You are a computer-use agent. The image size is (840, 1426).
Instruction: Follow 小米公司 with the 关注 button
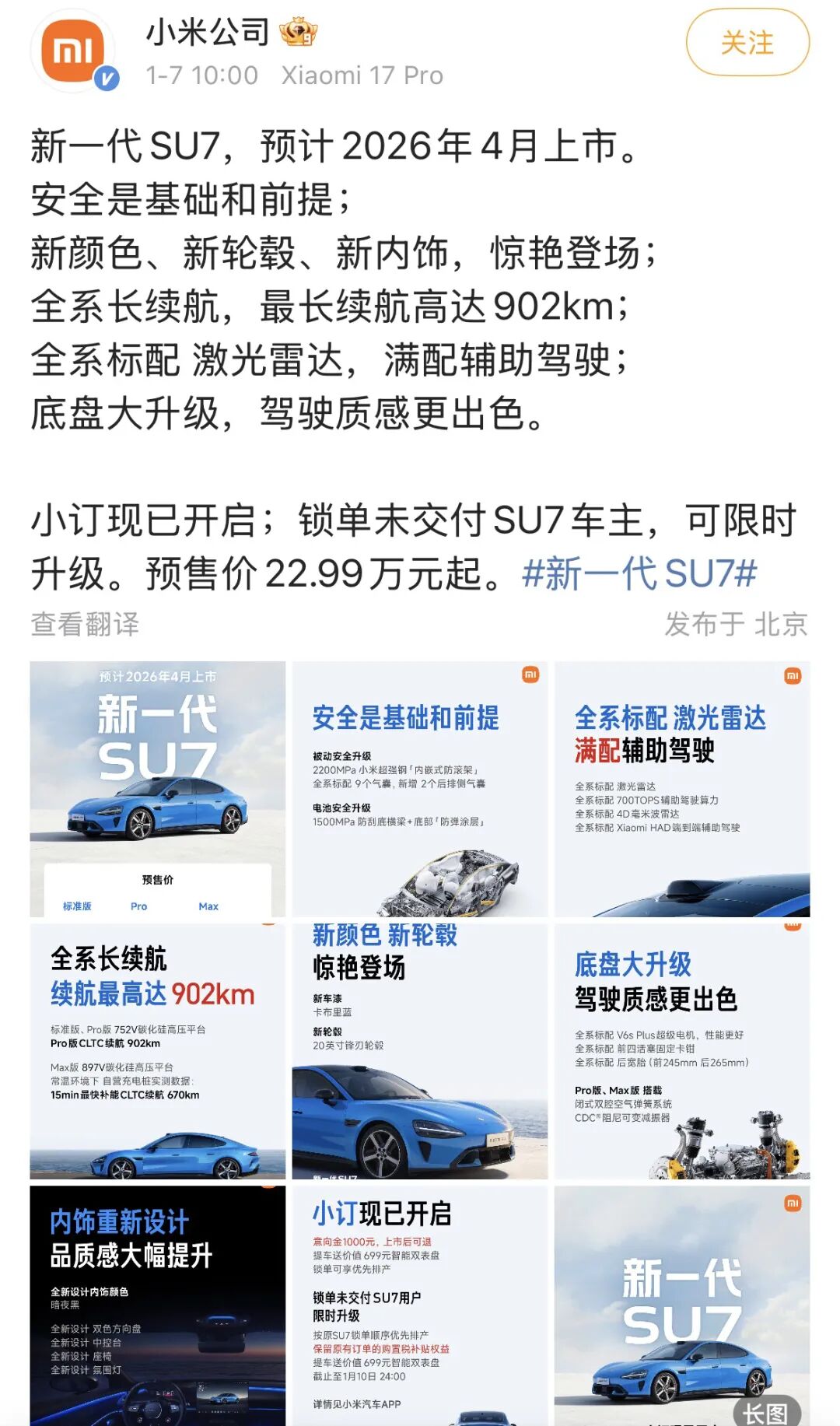(747, 43)
